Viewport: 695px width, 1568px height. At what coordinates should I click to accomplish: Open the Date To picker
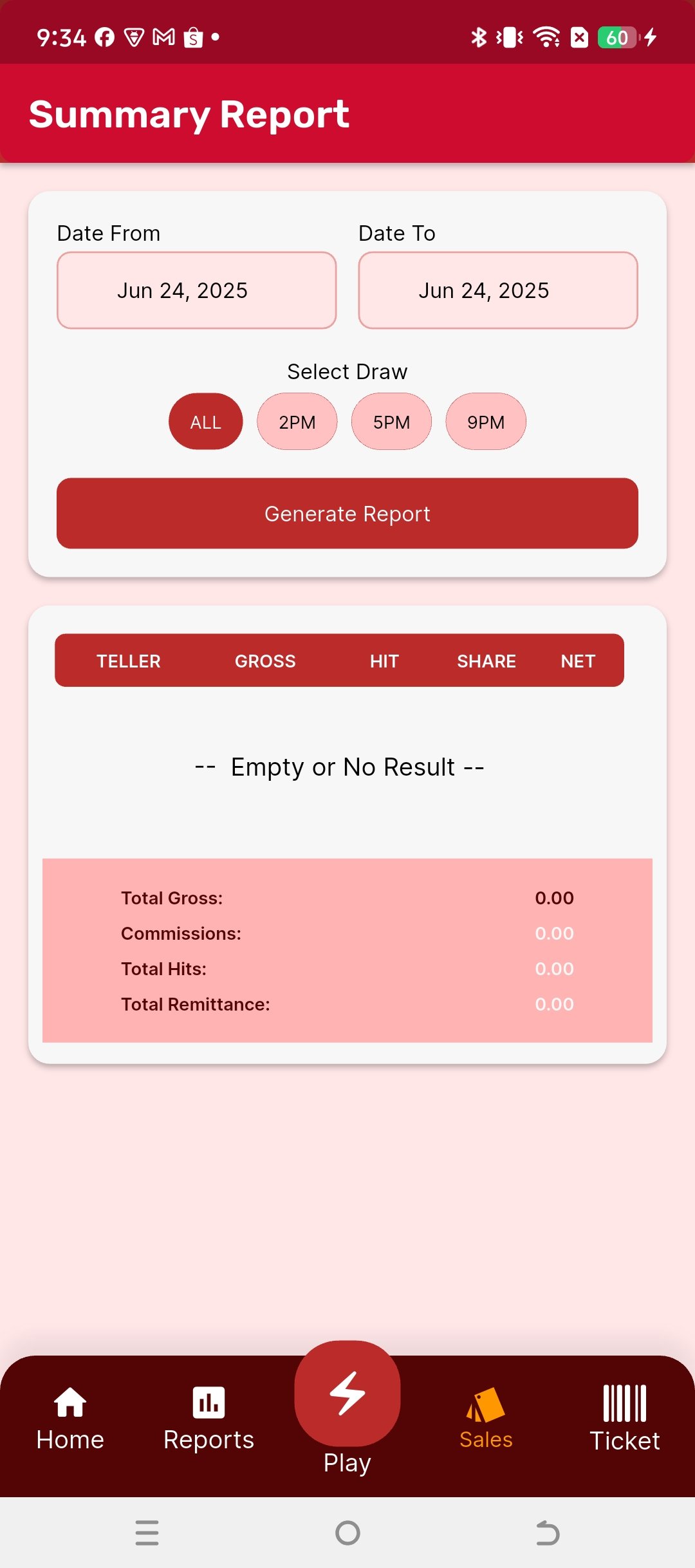(x=497, y=290)
